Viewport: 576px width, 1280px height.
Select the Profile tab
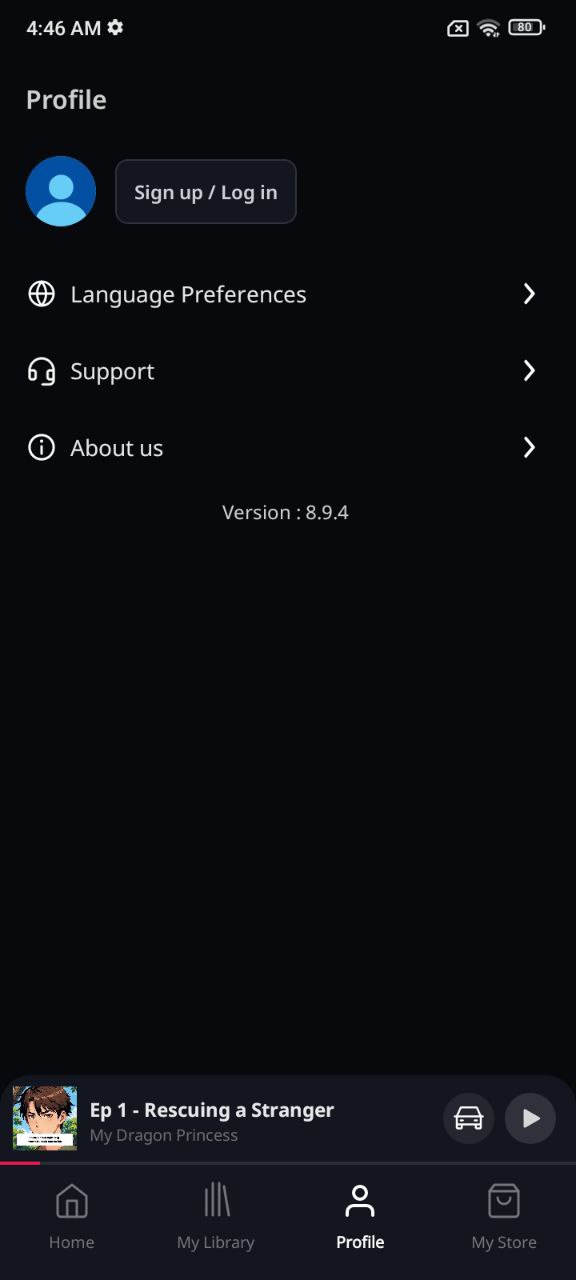tap(360, 1216)
